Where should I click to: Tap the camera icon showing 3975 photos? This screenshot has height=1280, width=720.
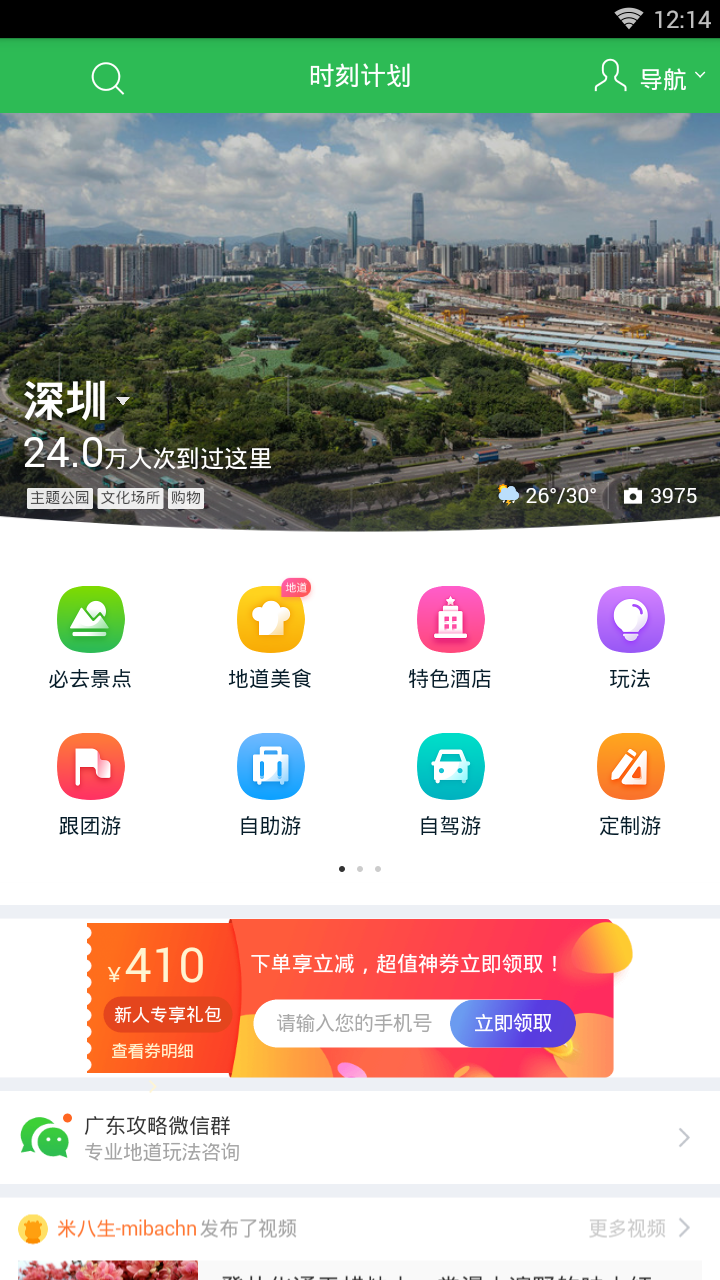(636, 495)
